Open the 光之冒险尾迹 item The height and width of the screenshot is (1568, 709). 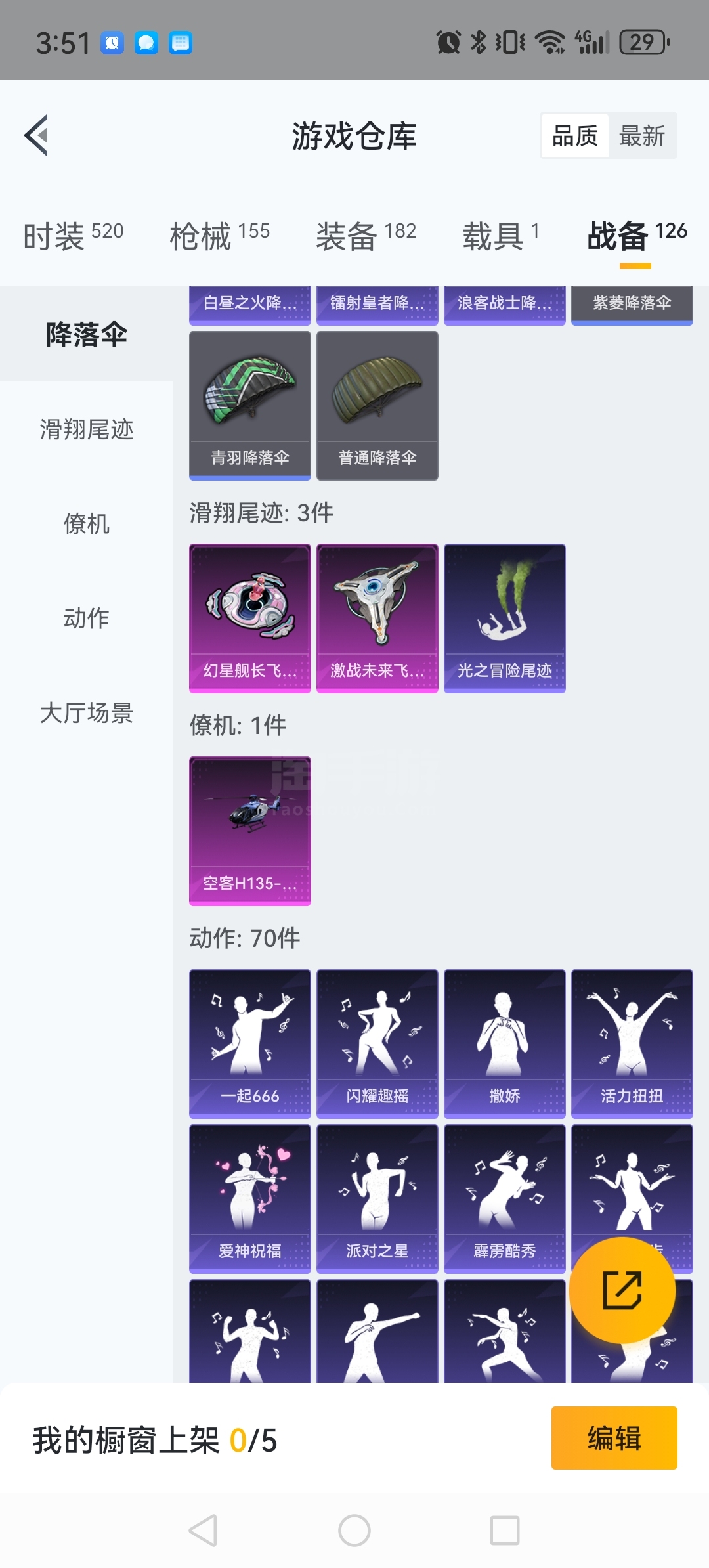[505, 618]
